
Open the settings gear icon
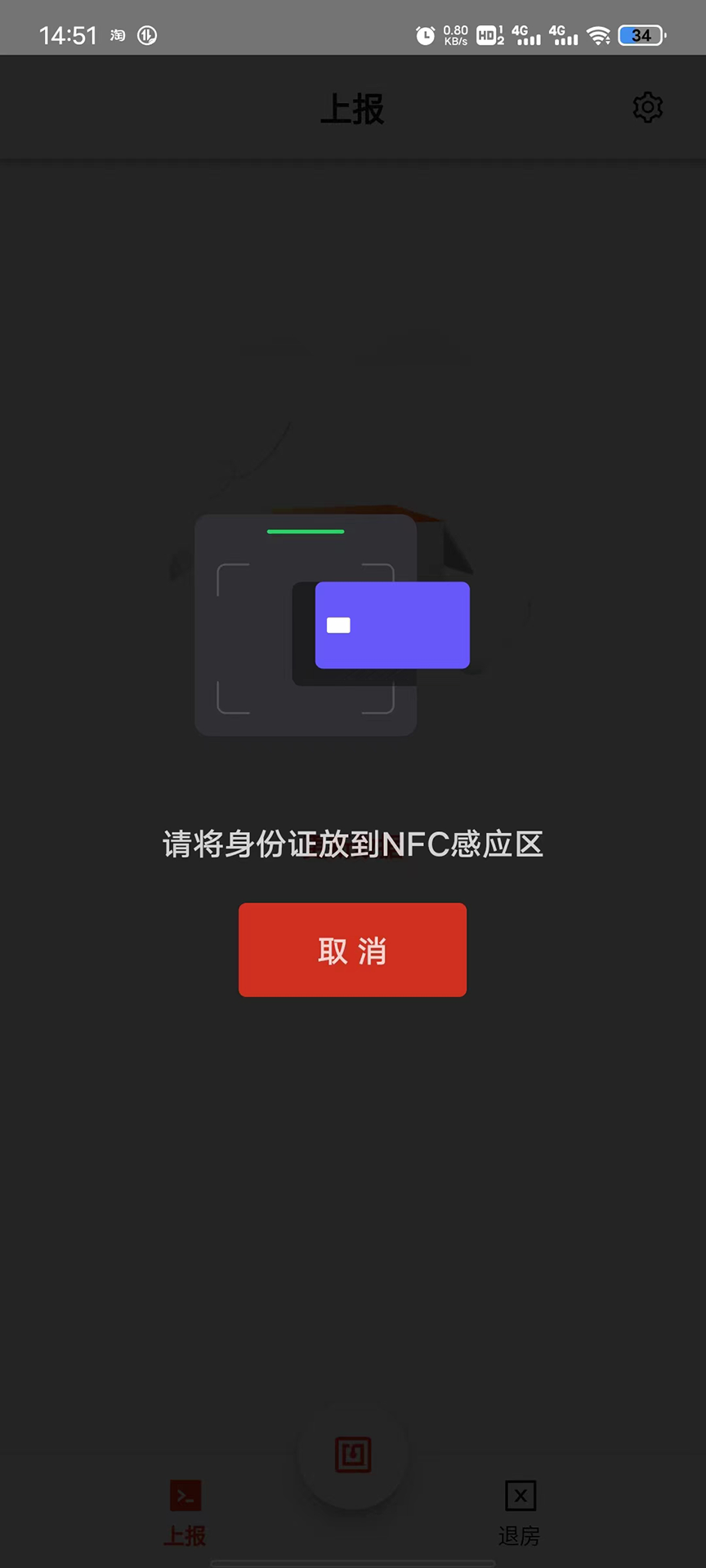pyautogui.click(x=646, y=107)
